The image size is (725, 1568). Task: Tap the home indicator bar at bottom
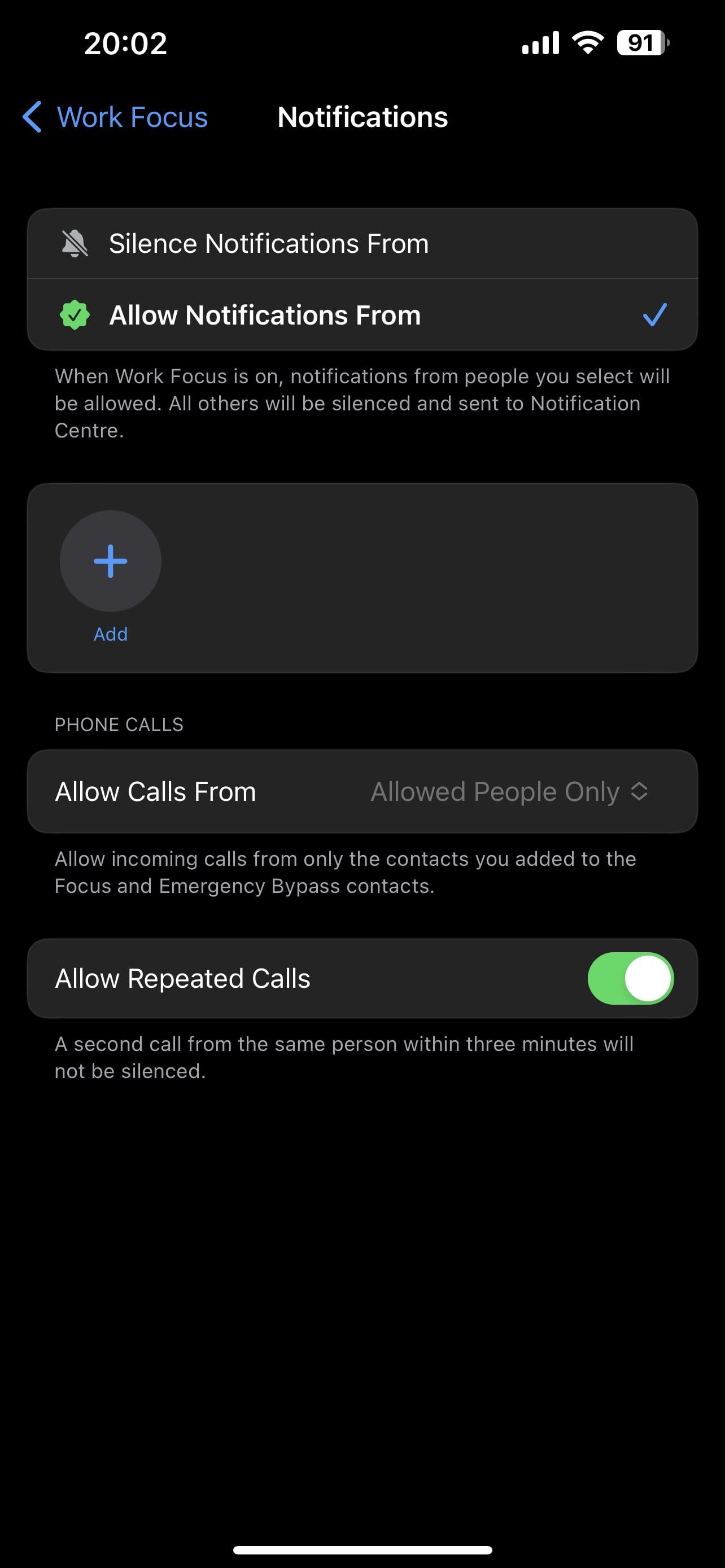tap(362, 1549)
